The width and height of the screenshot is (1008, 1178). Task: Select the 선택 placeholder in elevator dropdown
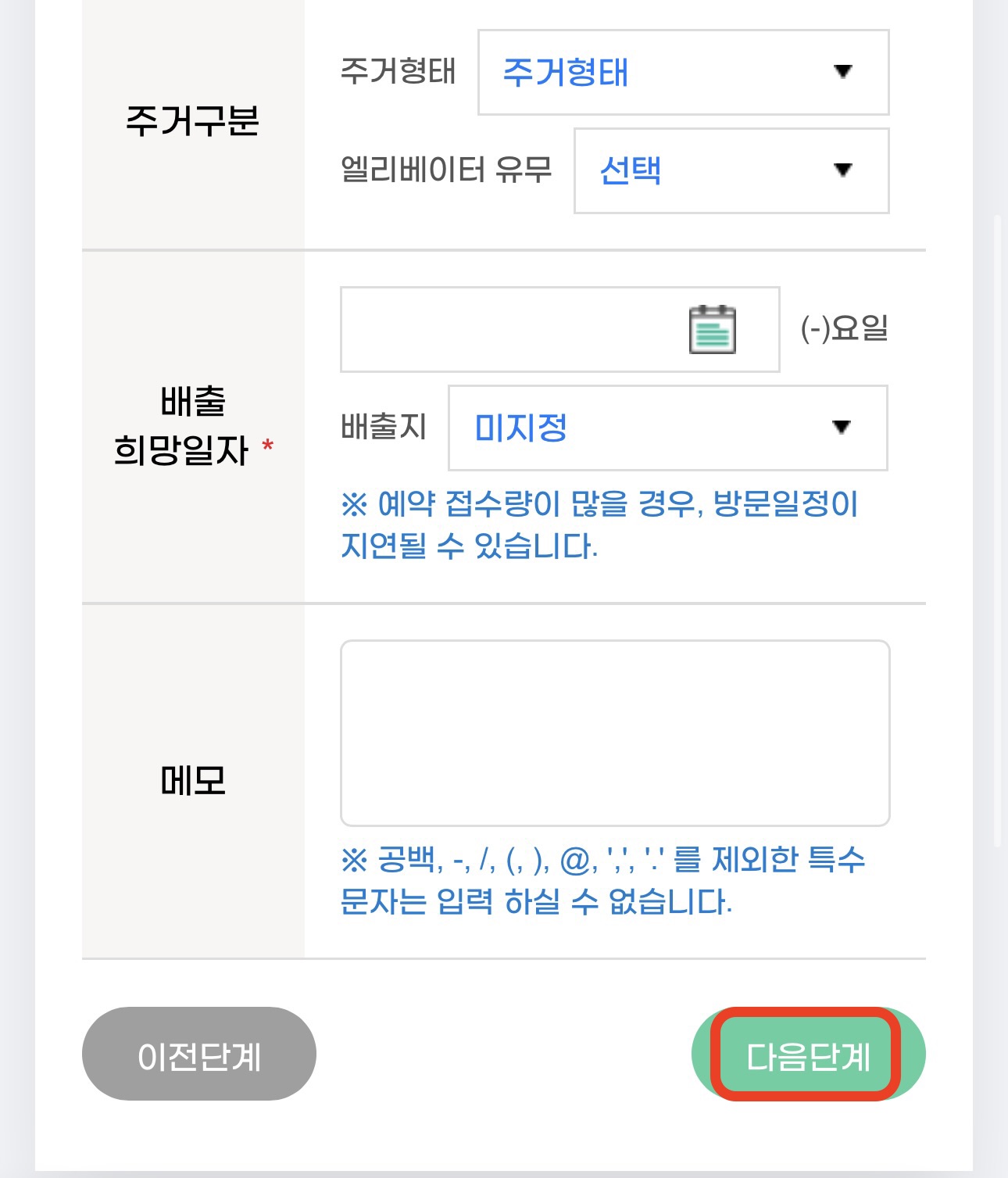[x=633, y=170]
